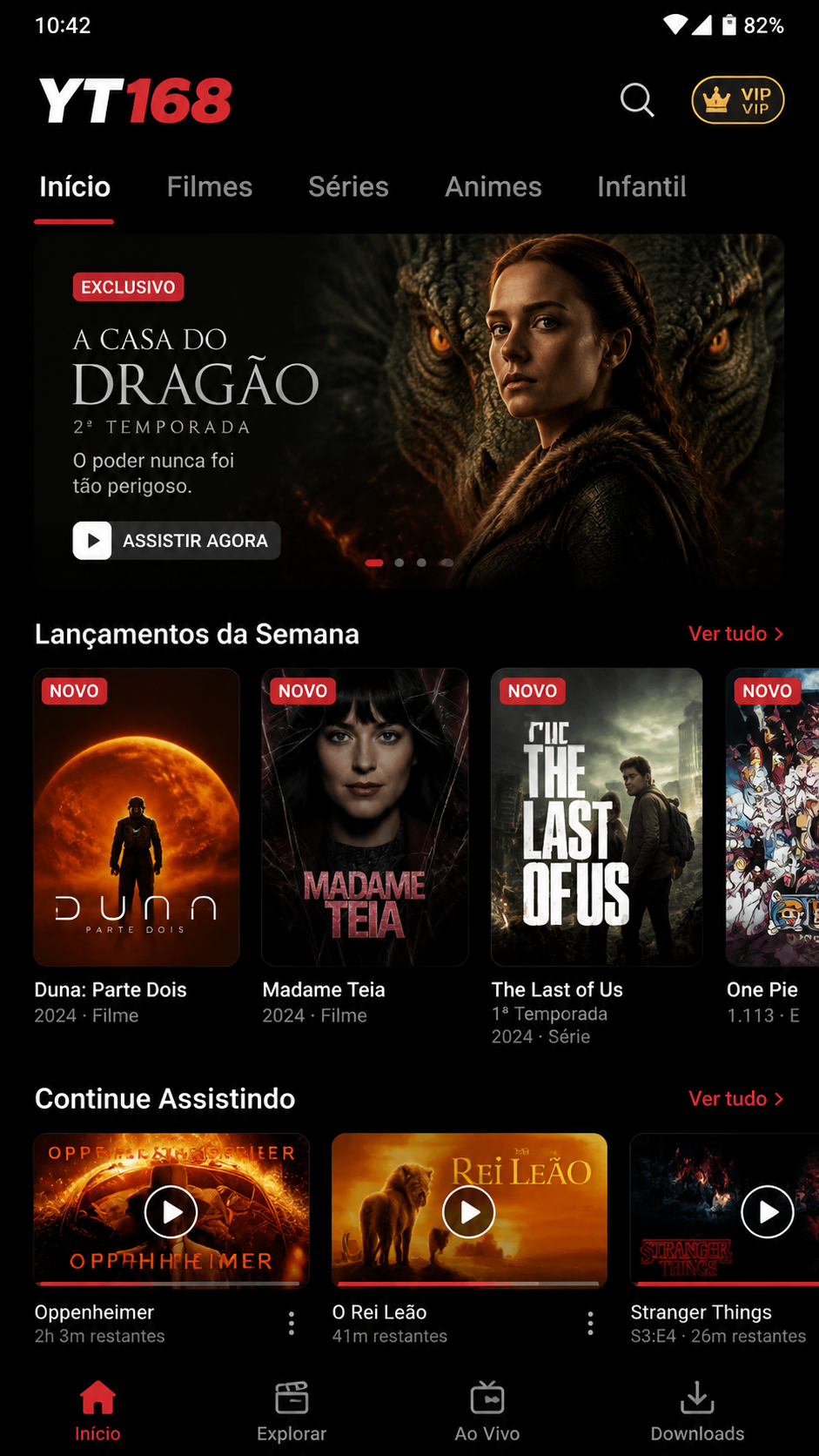This screenshot has height=1456, width=819.
Task: Open the Madame Teia poster
Action: point(365,817)
